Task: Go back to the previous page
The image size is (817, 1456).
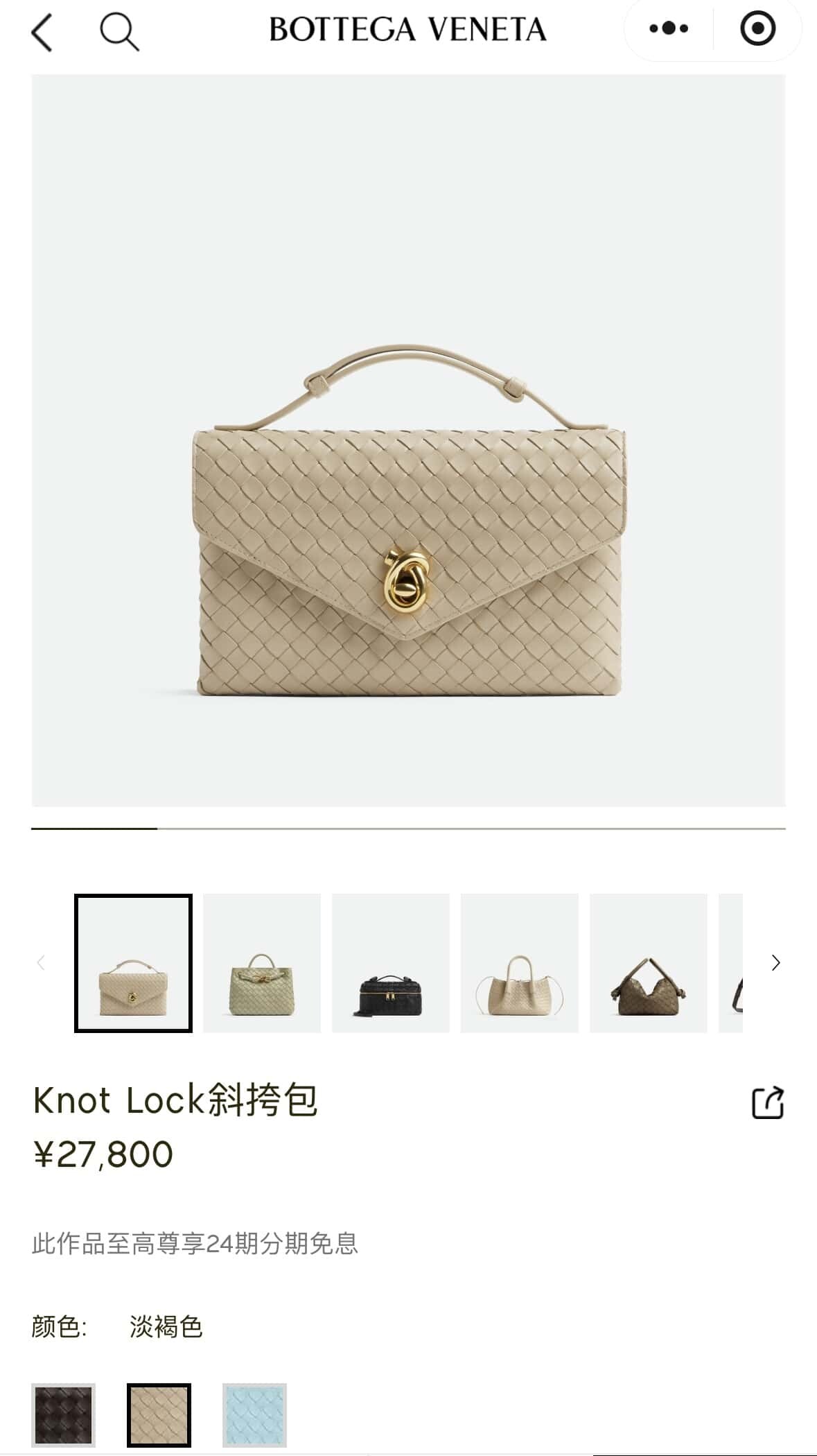Action: coord(42,33)
